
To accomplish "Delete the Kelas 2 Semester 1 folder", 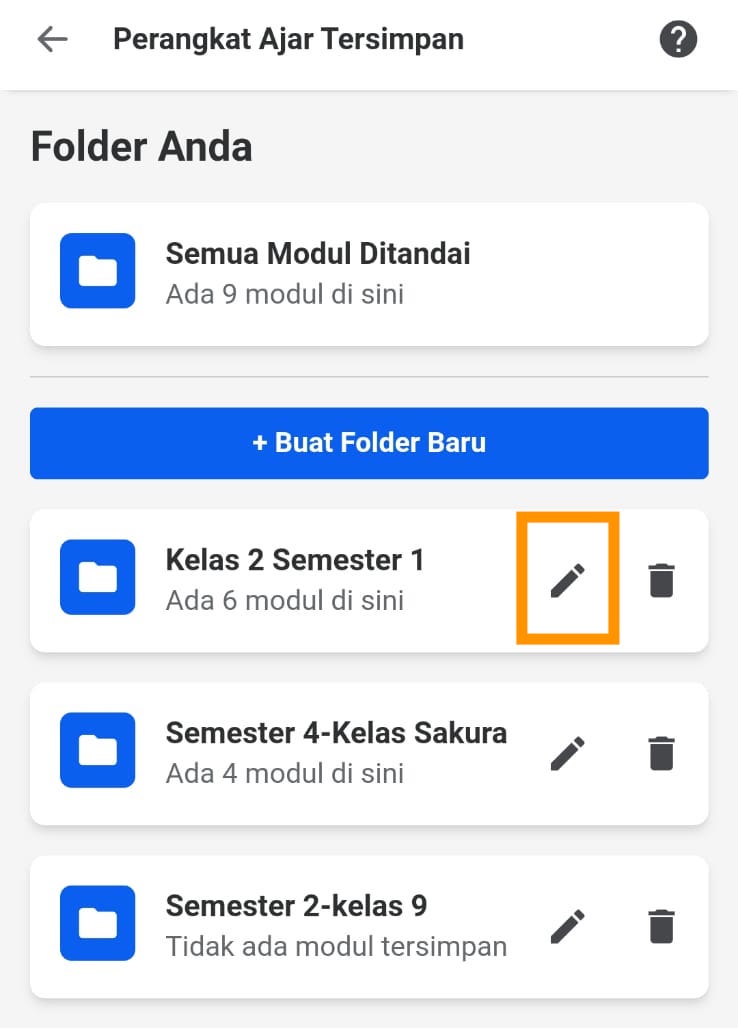I will (661, 580).
